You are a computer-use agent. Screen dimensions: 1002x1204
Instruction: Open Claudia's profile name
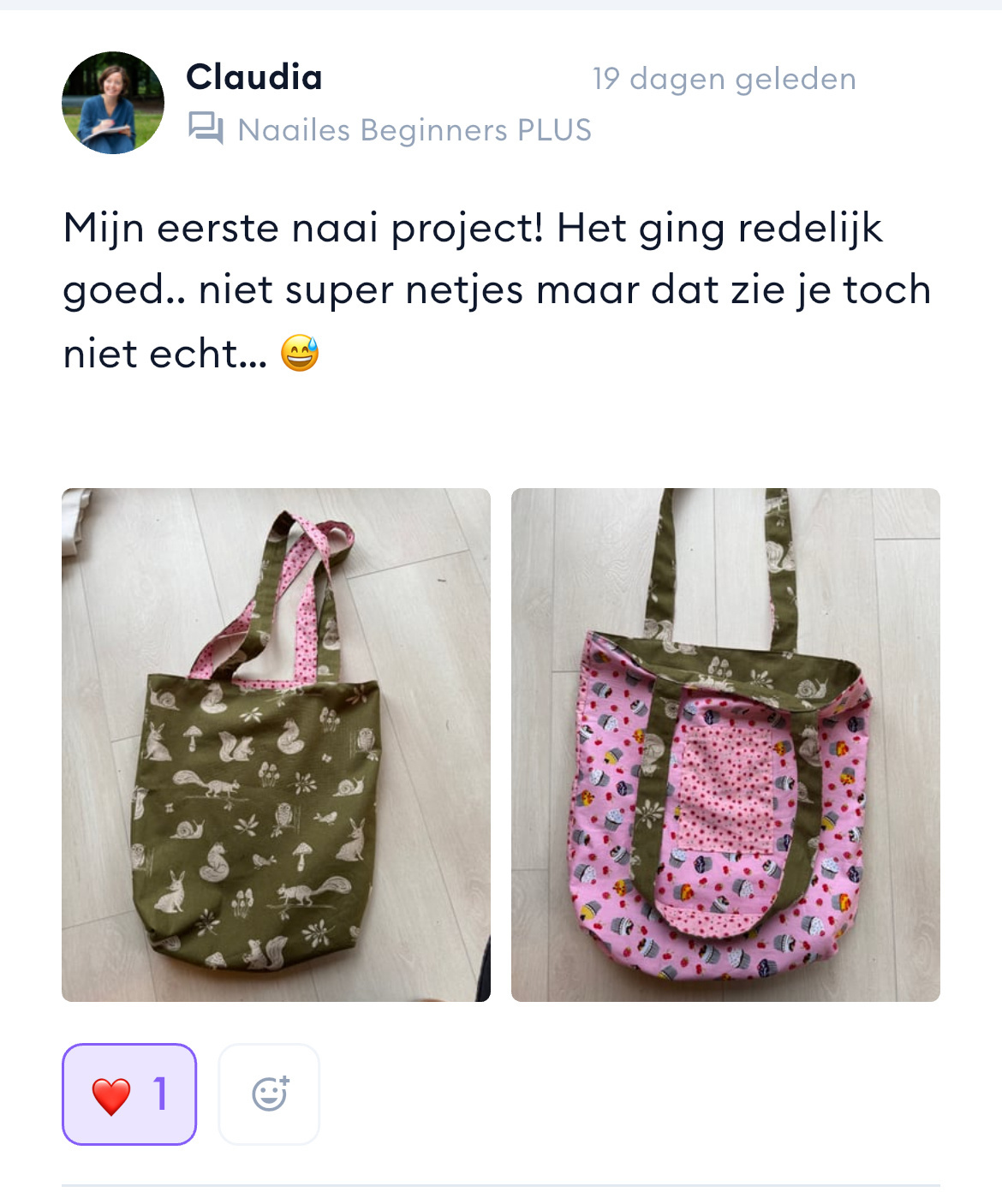click(254, 78)
